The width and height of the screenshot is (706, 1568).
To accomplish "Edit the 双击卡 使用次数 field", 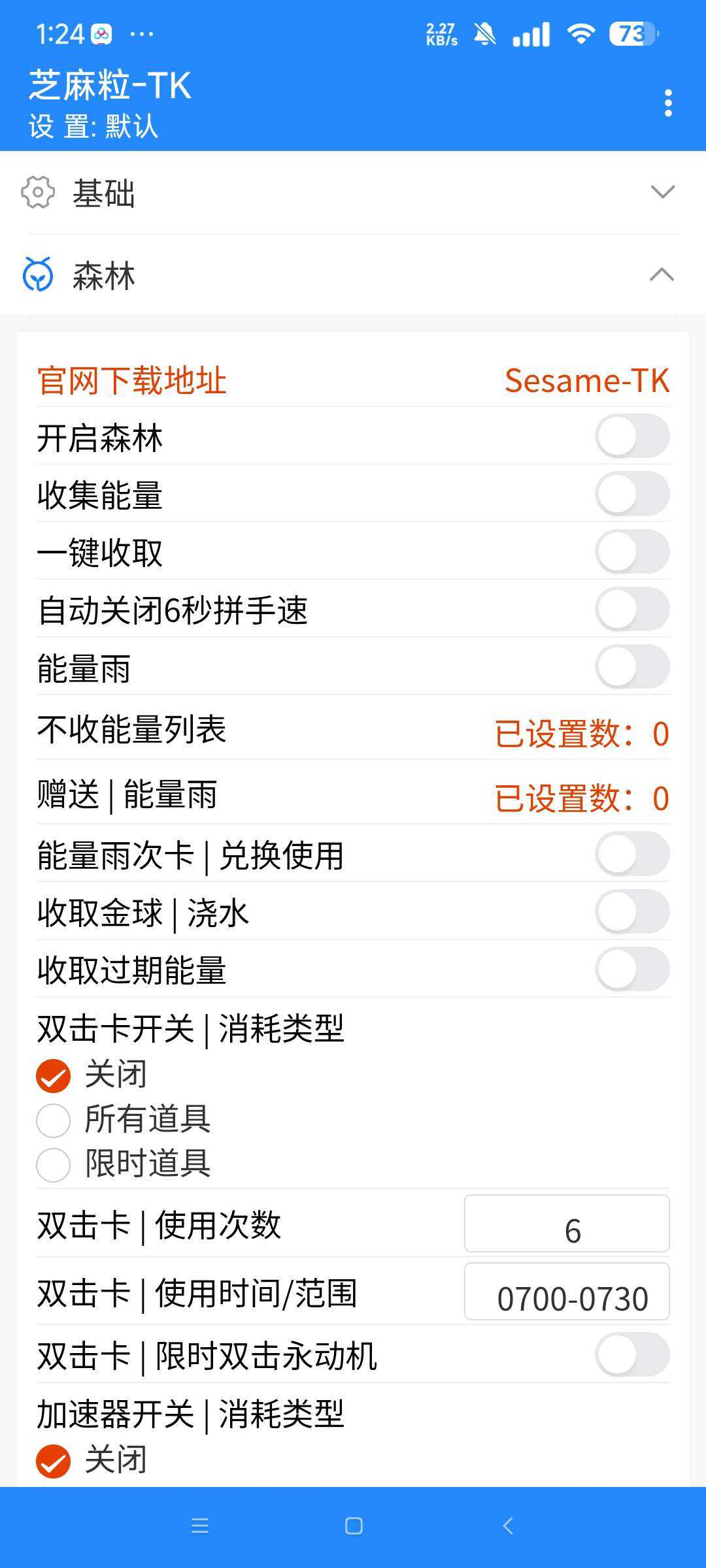I will click(566, 1224).
